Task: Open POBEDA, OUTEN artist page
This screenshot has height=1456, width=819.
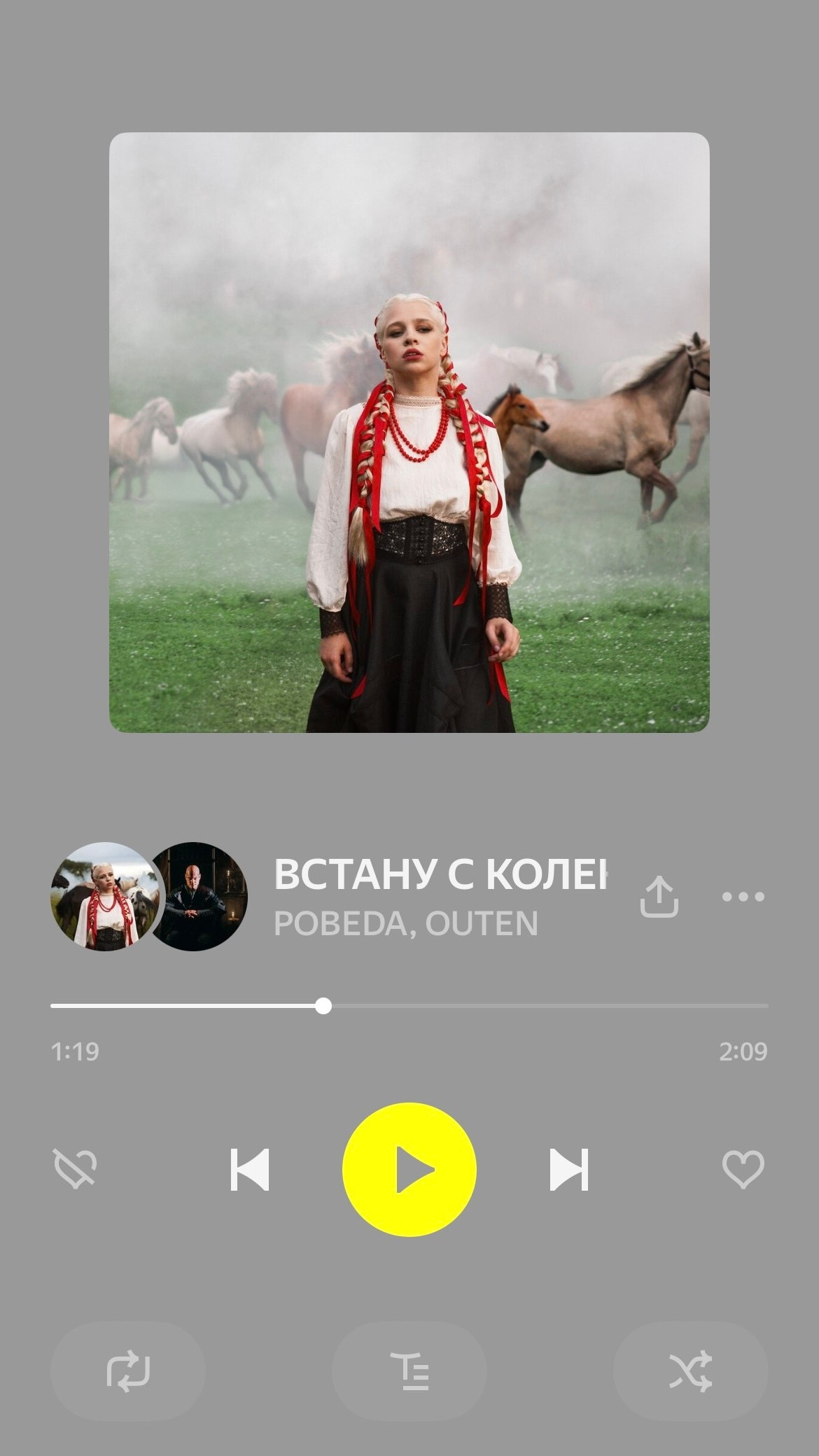Action: pyautogui.click(x=405, y=924)
